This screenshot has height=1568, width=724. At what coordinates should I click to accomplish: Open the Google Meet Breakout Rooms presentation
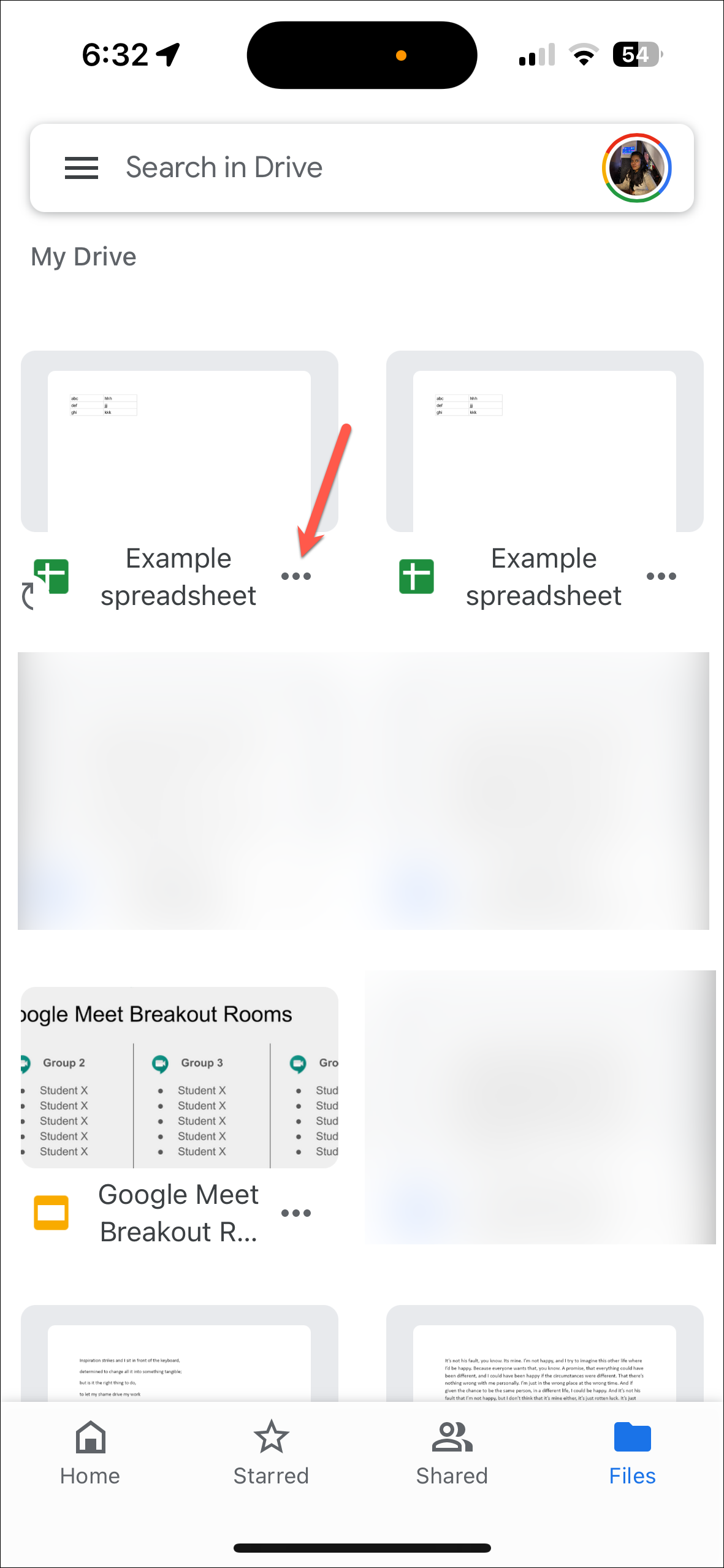tap(180, 1077)
